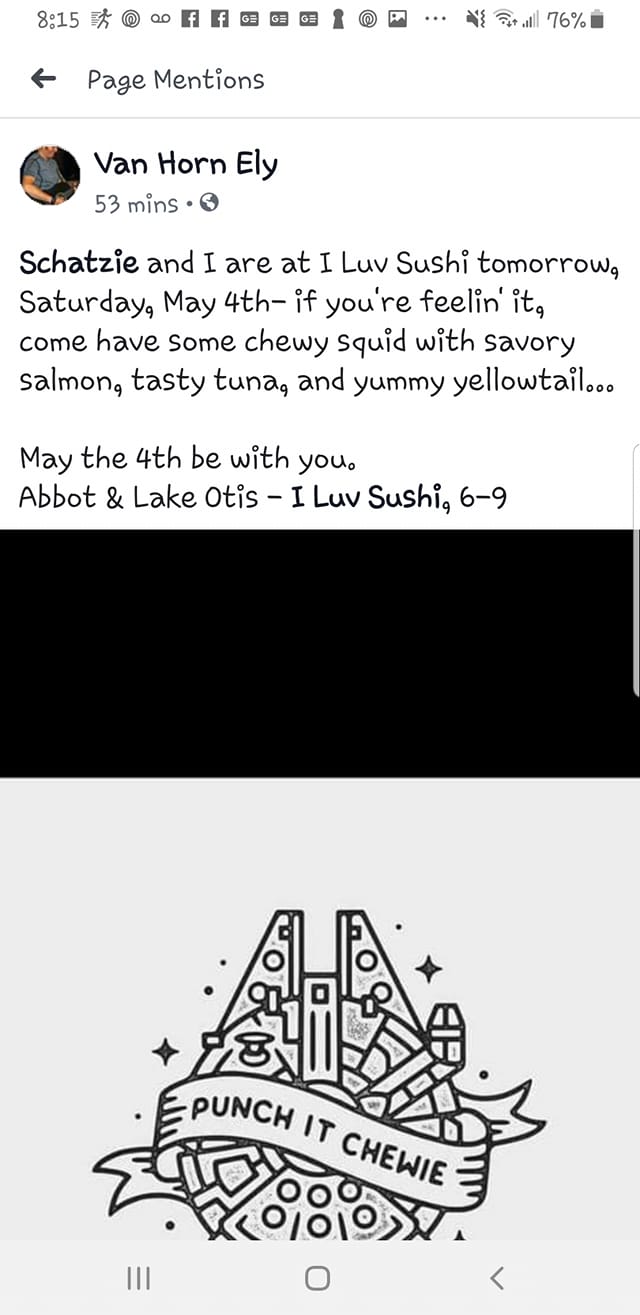
Task: Go back from Page Mentions
Action: pyautogui.click(x=43, y=79)
